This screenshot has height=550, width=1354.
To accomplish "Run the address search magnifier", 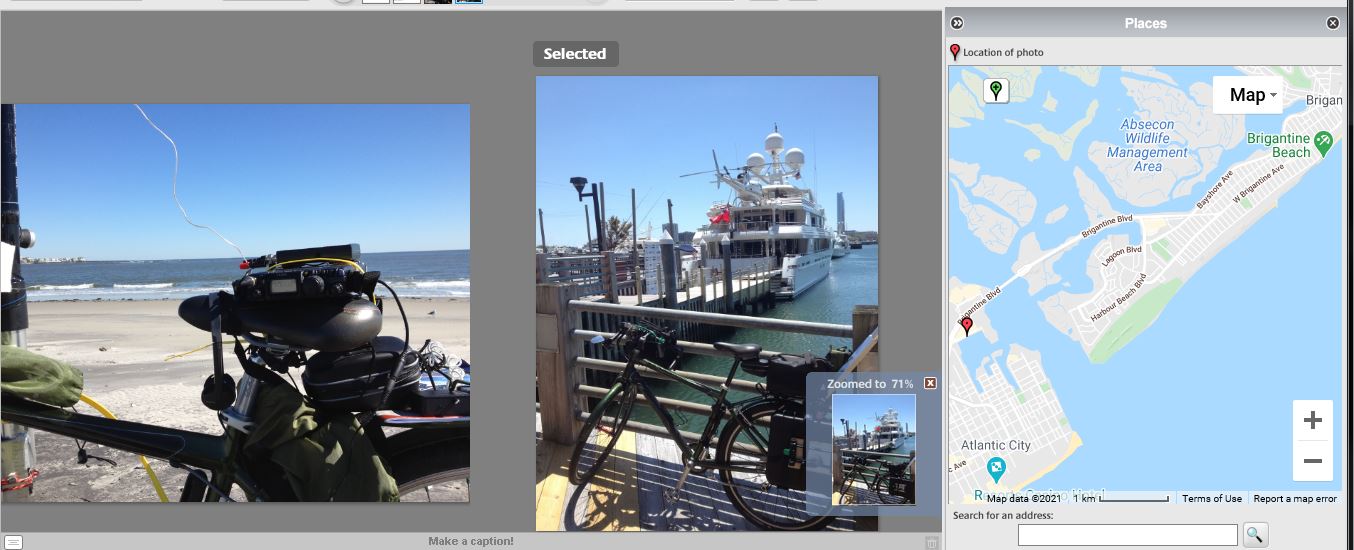I will point(1255,535).
